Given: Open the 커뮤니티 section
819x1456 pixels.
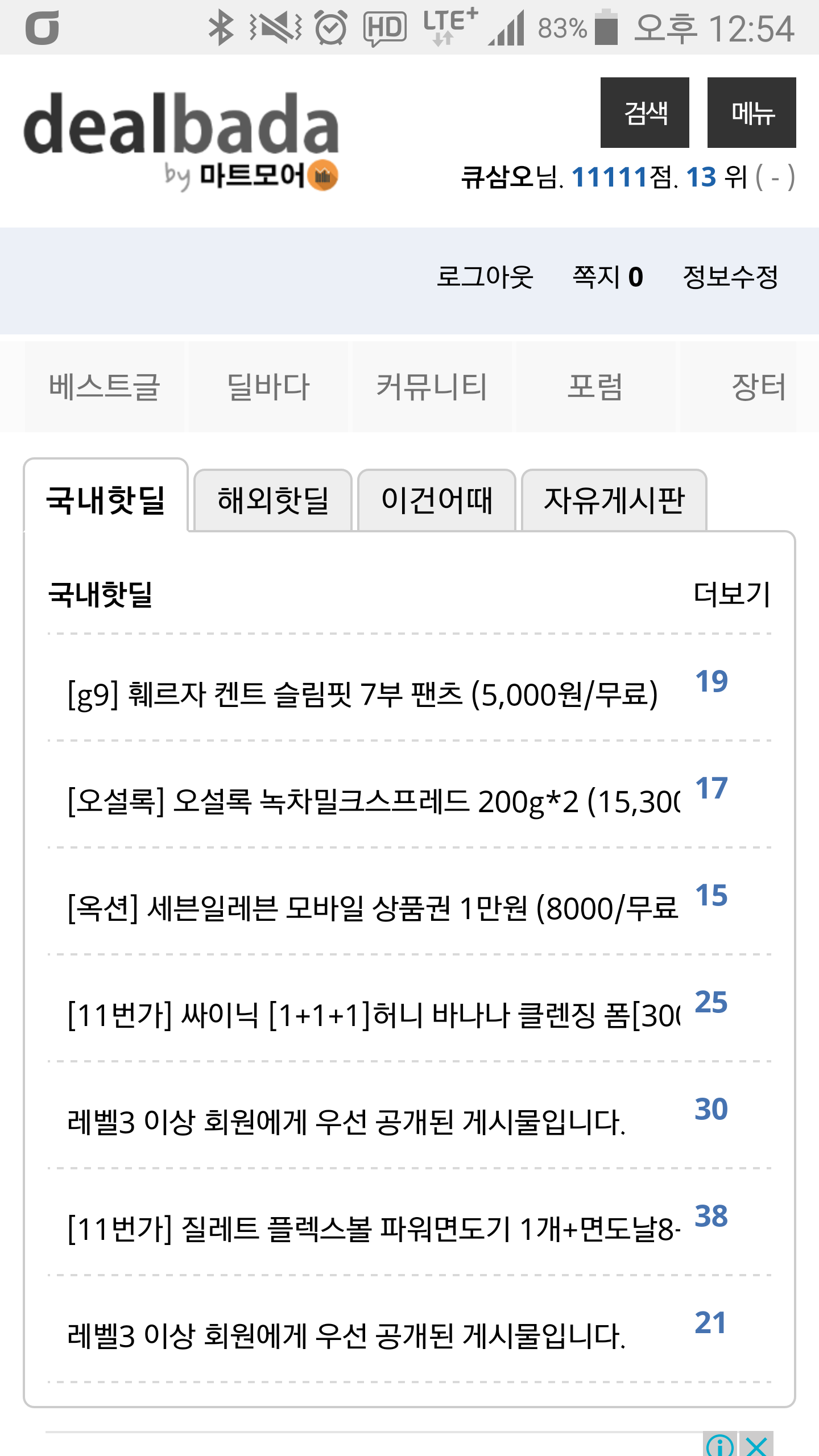Looking at the screenshot, I should pyautogui.click(x=432, y=387).
